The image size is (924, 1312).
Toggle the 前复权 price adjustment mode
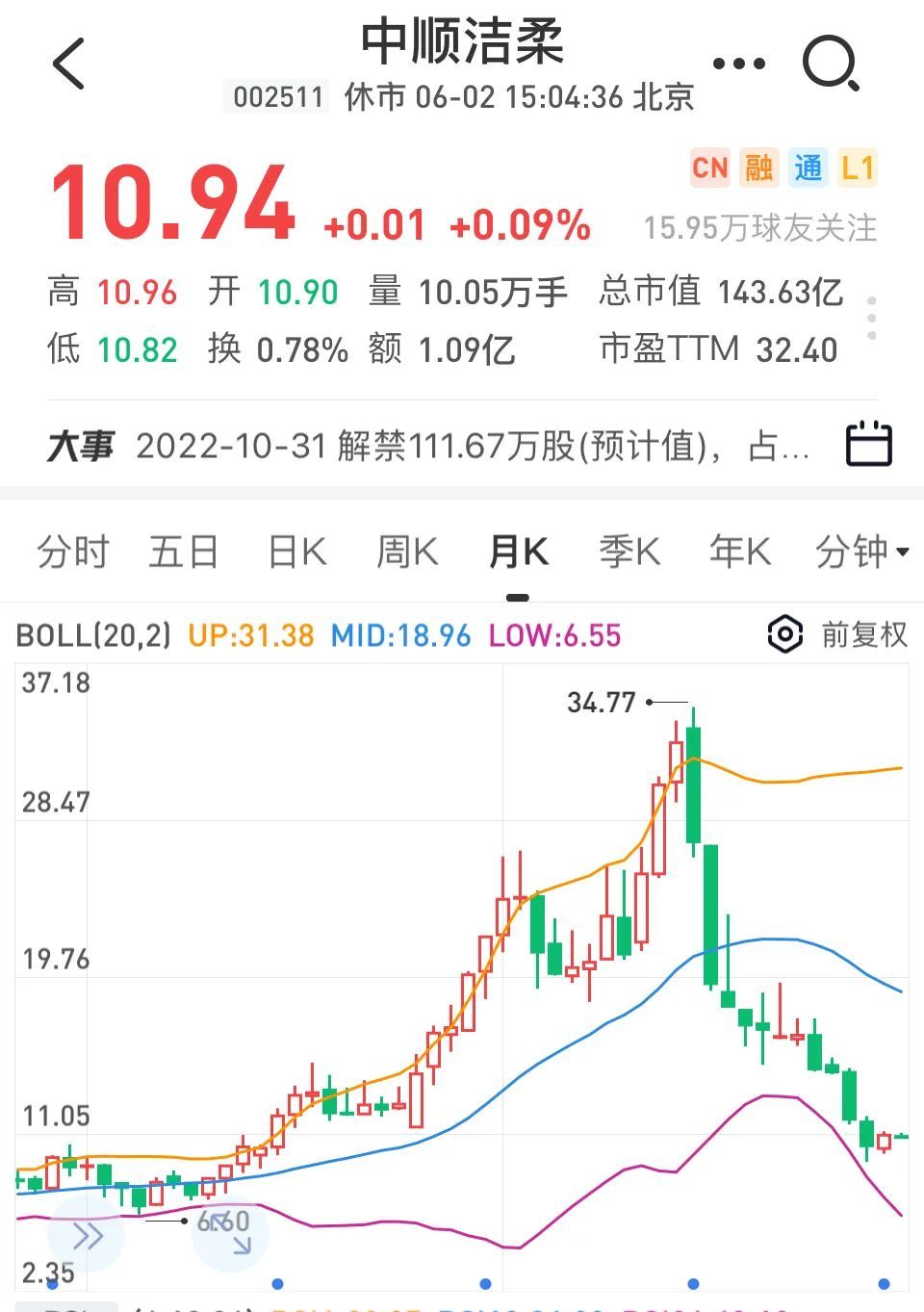pos(863,635)
